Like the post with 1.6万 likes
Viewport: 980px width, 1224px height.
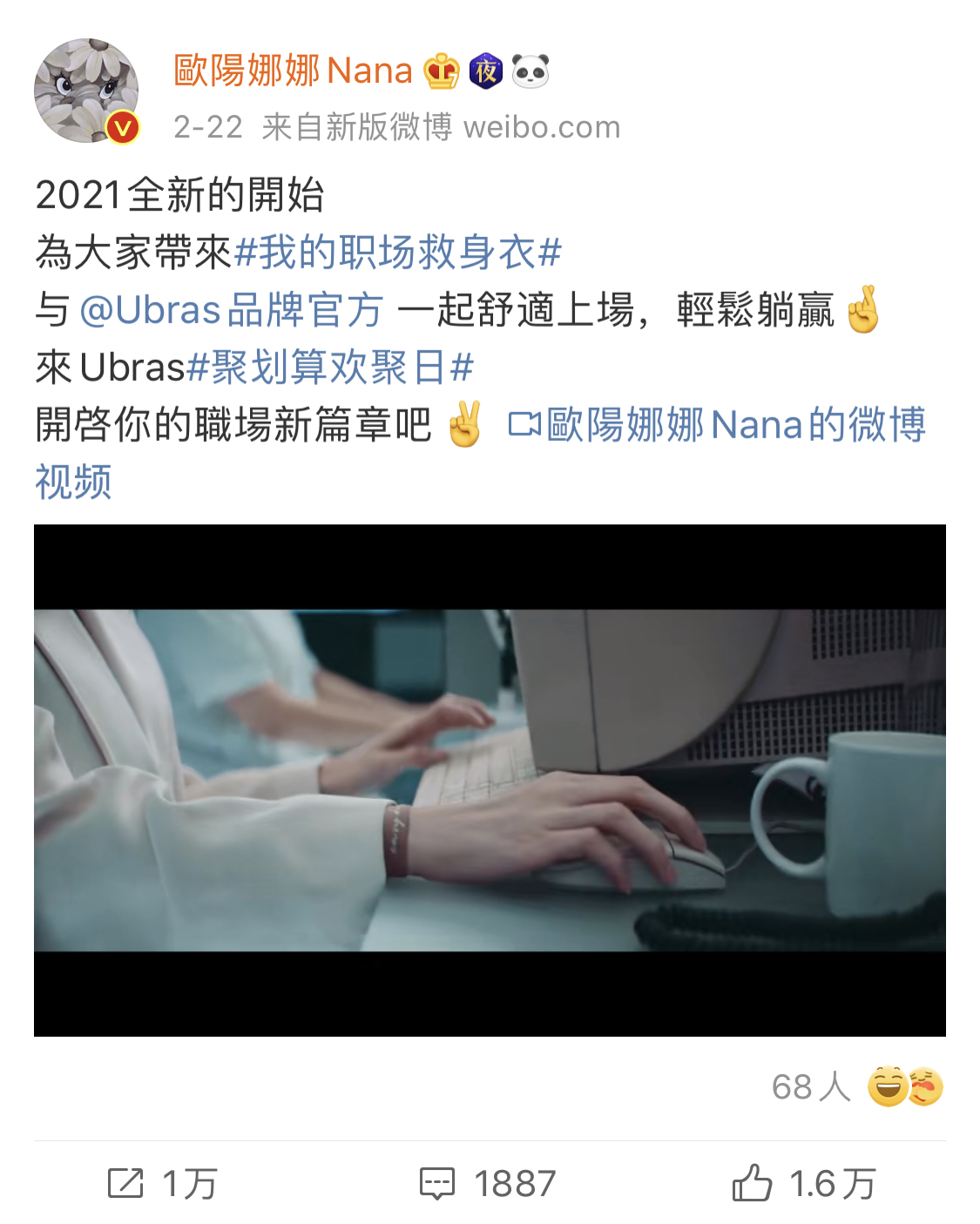tap(803, 1183)
